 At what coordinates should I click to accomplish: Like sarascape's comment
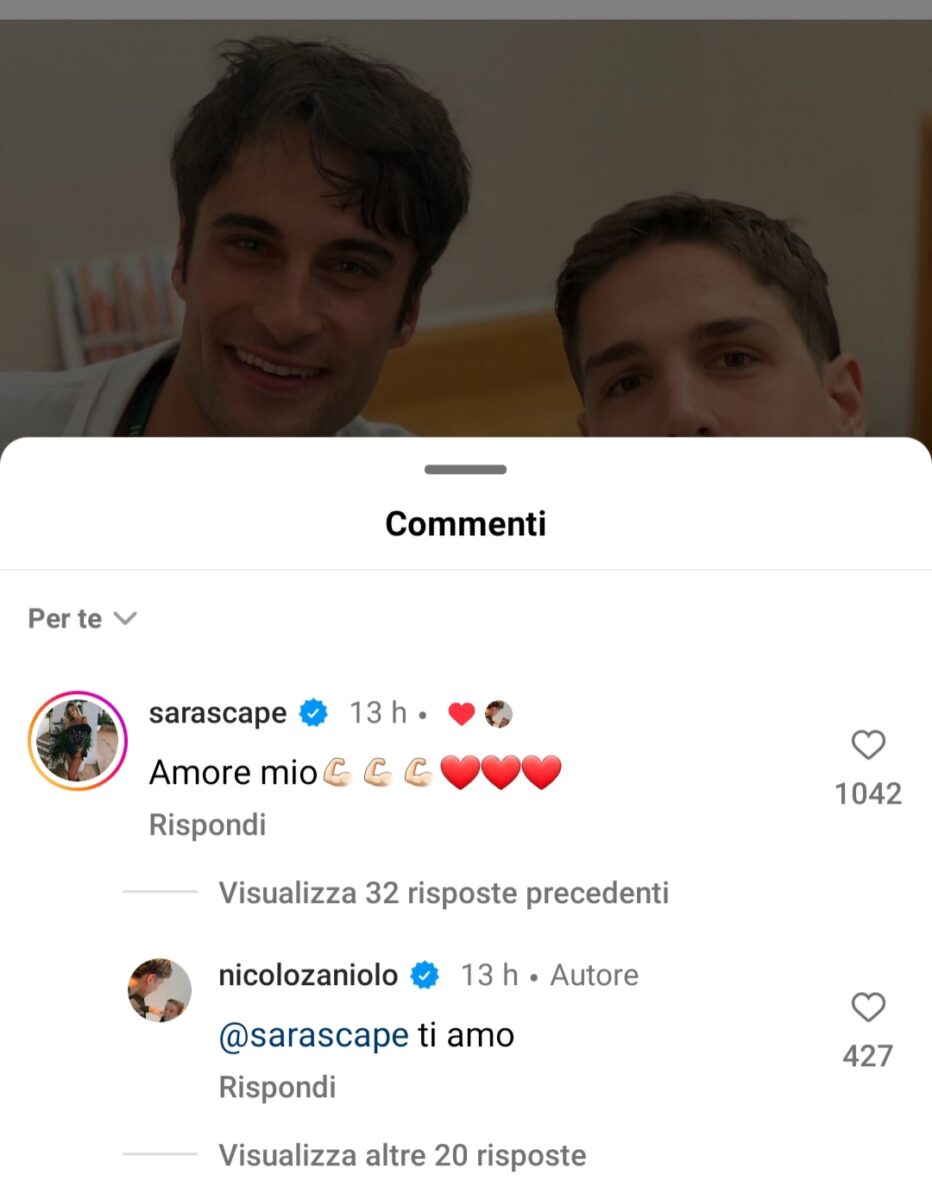tap(868, 745)
